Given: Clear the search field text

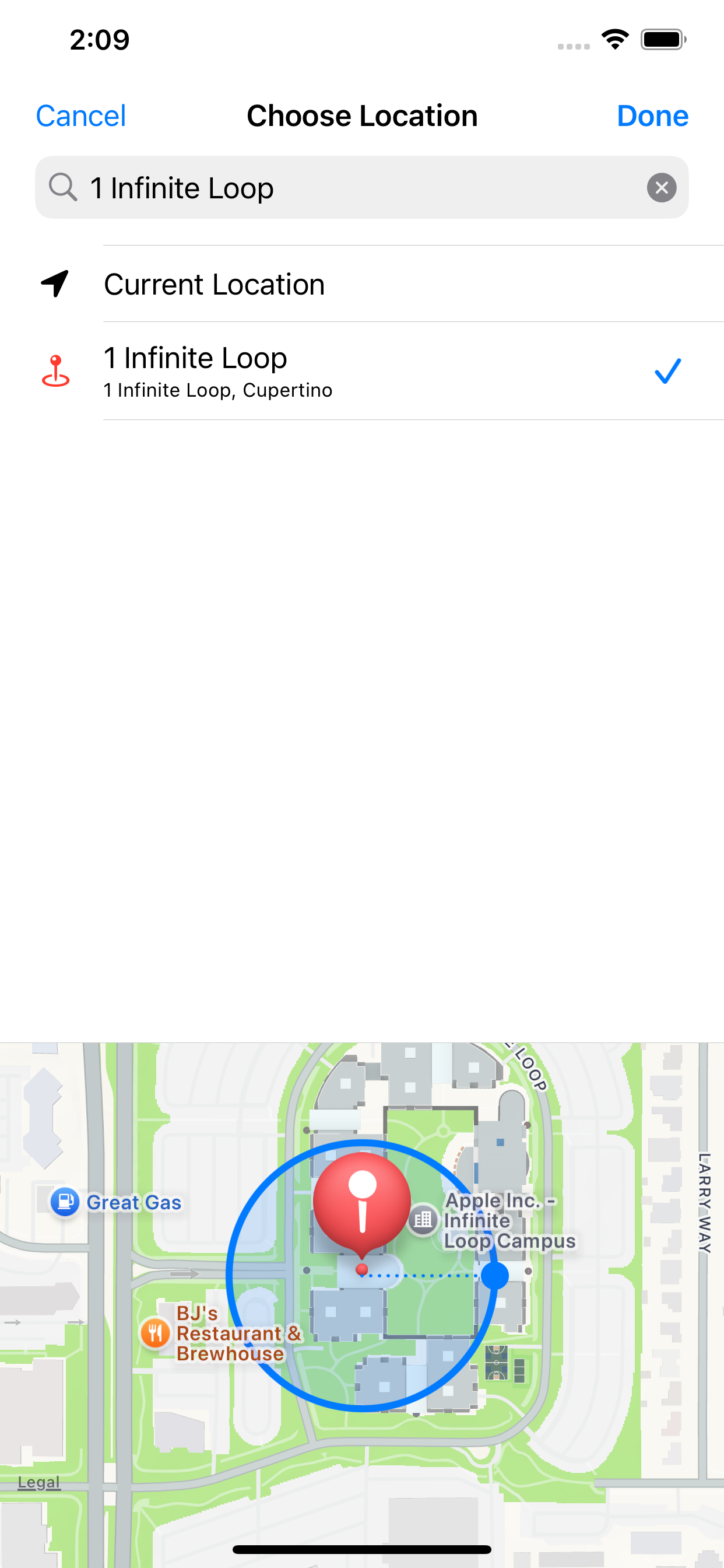Looking at the screenshot, I should point(661,187).
